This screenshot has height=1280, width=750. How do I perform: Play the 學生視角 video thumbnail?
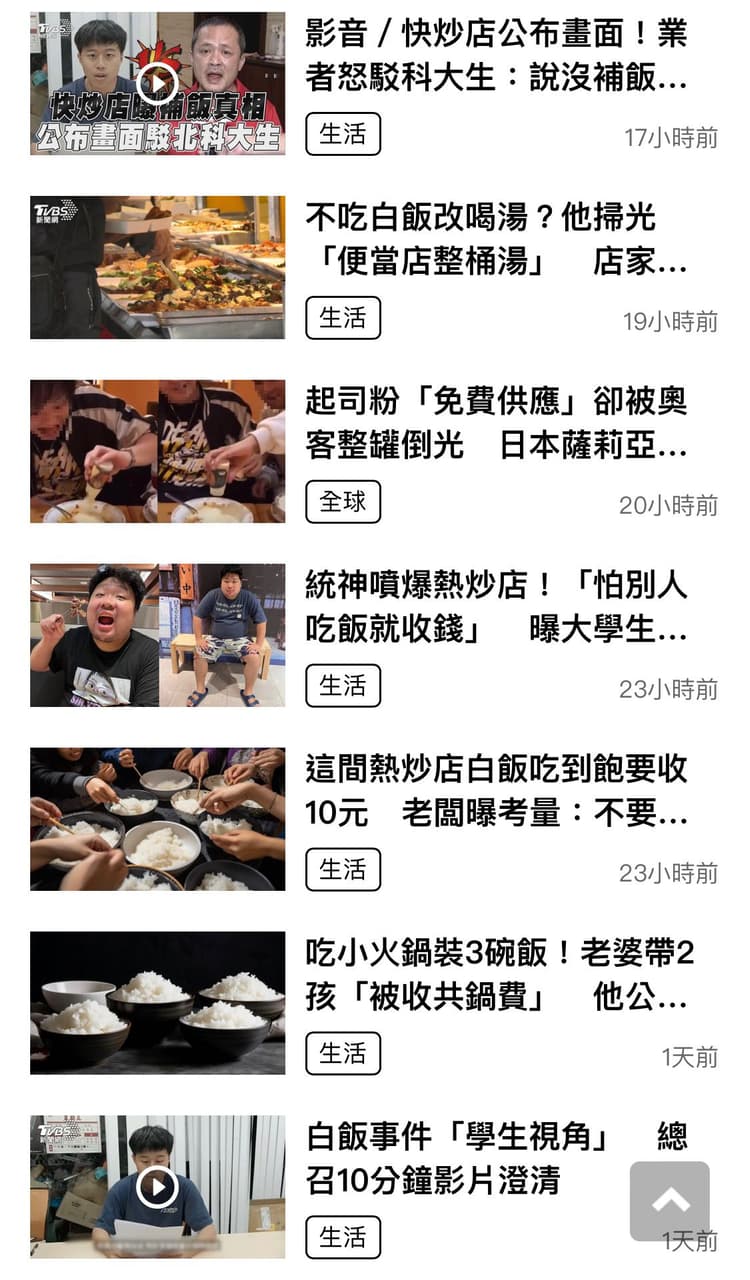[157, 1187]
